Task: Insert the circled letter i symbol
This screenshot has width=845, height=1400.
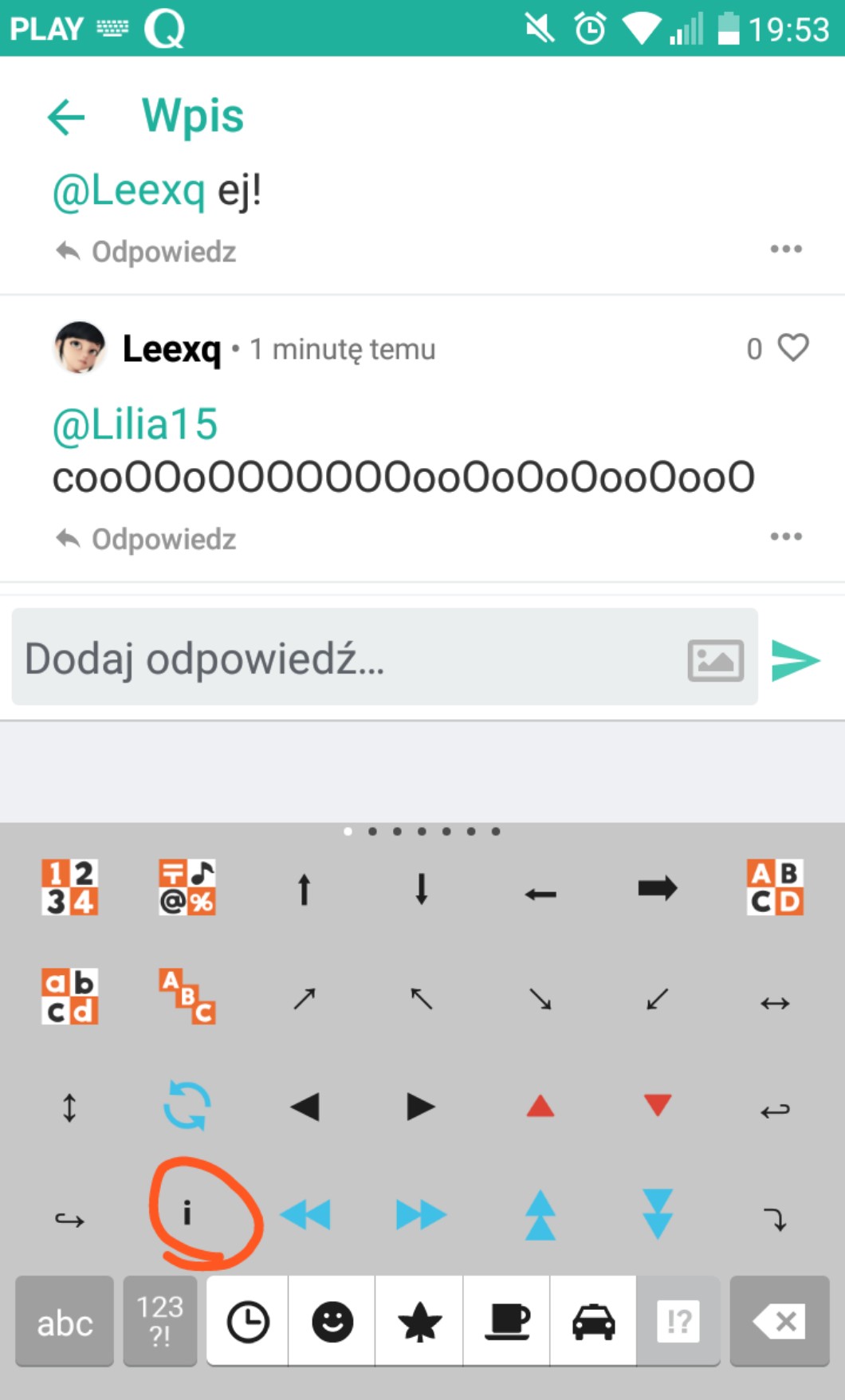Action: point(187,1213)
